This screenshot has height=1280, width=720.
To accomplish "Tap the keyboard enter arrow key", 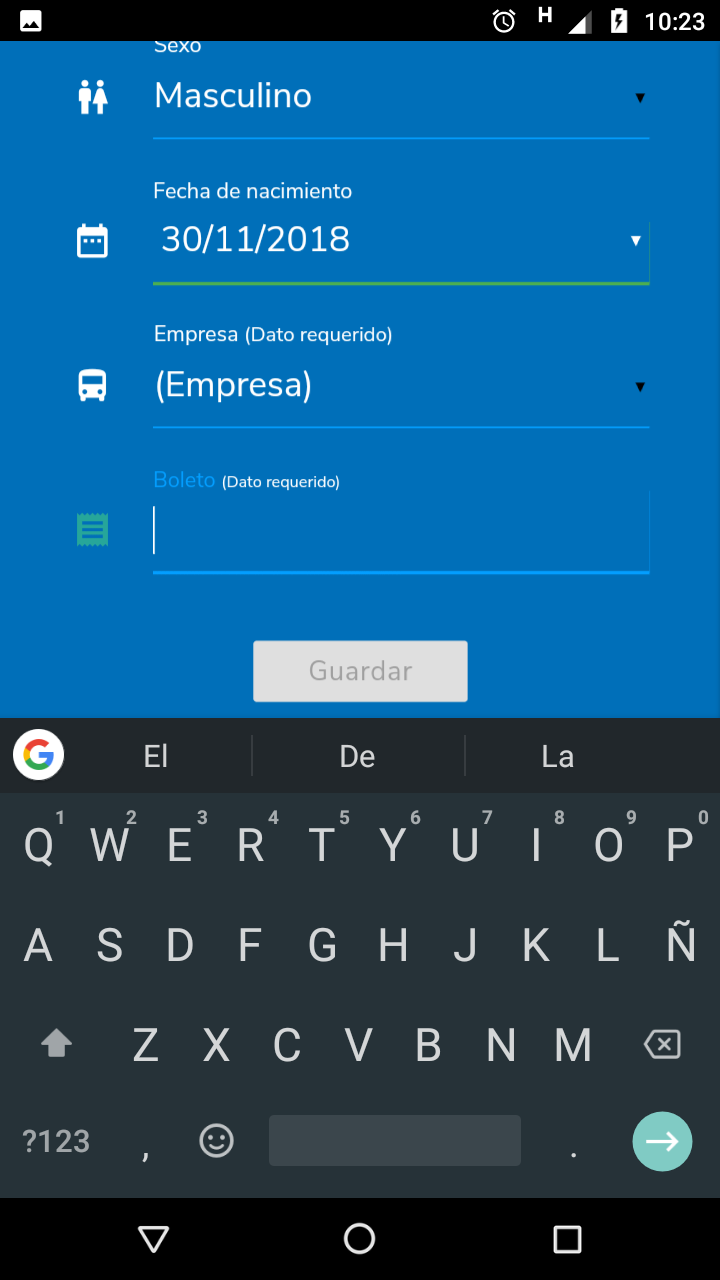I will click(662, 1141).
